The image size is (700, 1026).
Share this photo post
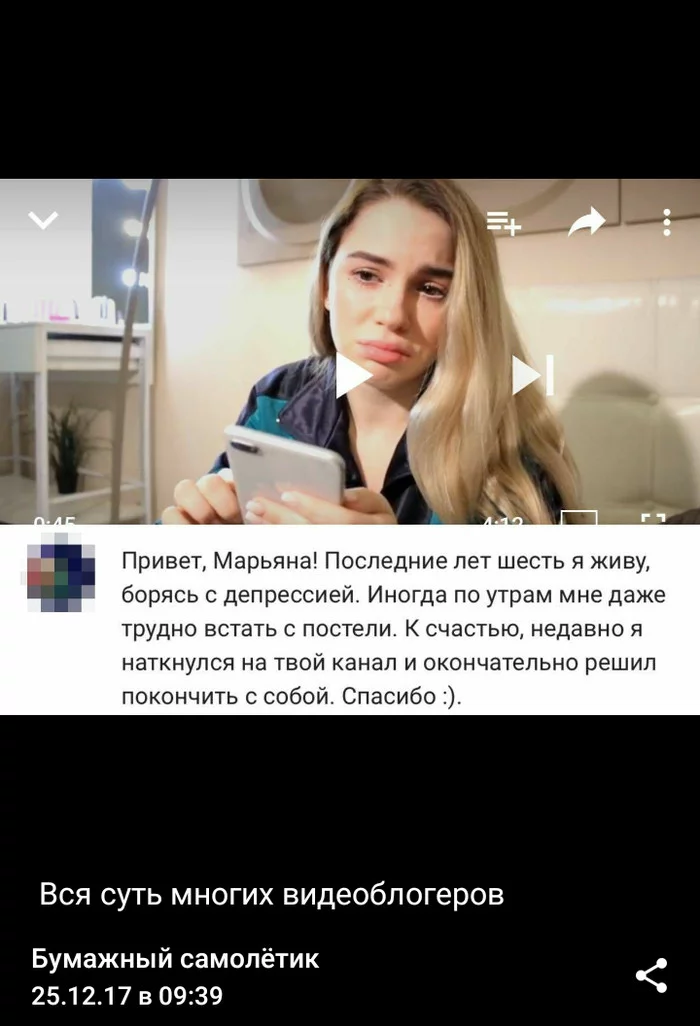click(x=651, y=975)
